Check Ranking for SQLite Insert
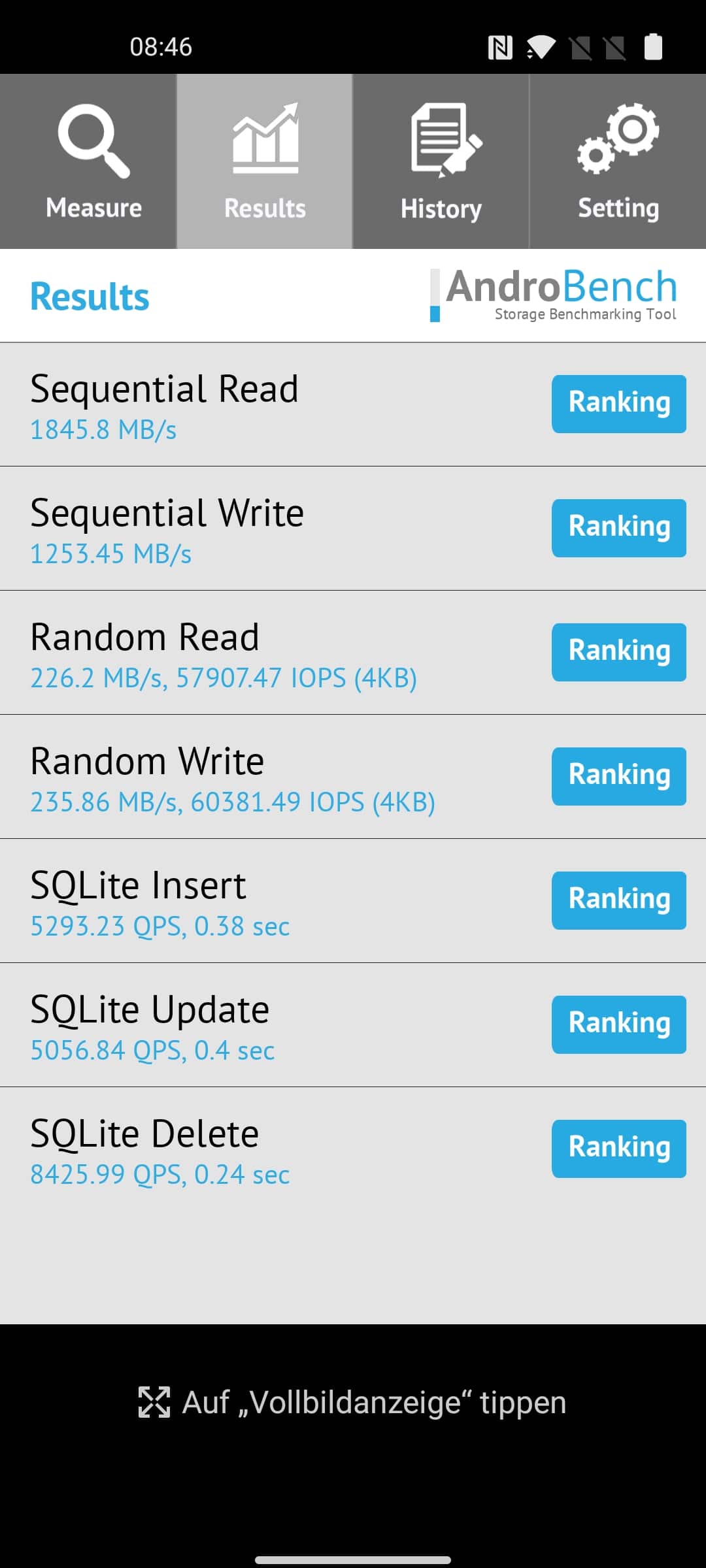The image size is (706, 1568). coord(619,900)
